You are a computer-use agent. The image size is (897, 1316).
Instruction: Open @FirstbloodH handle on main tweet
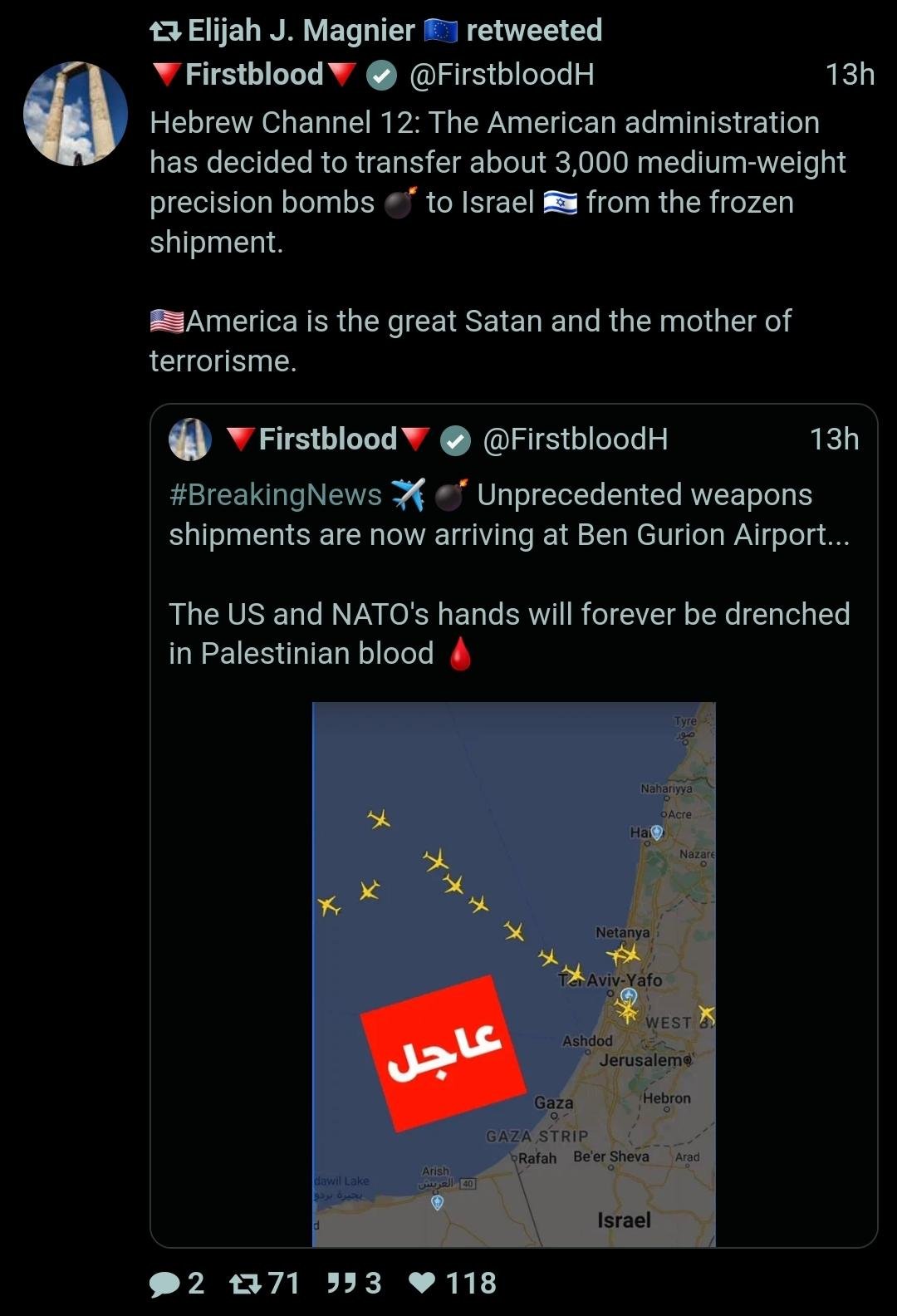(x=502, y=75)
